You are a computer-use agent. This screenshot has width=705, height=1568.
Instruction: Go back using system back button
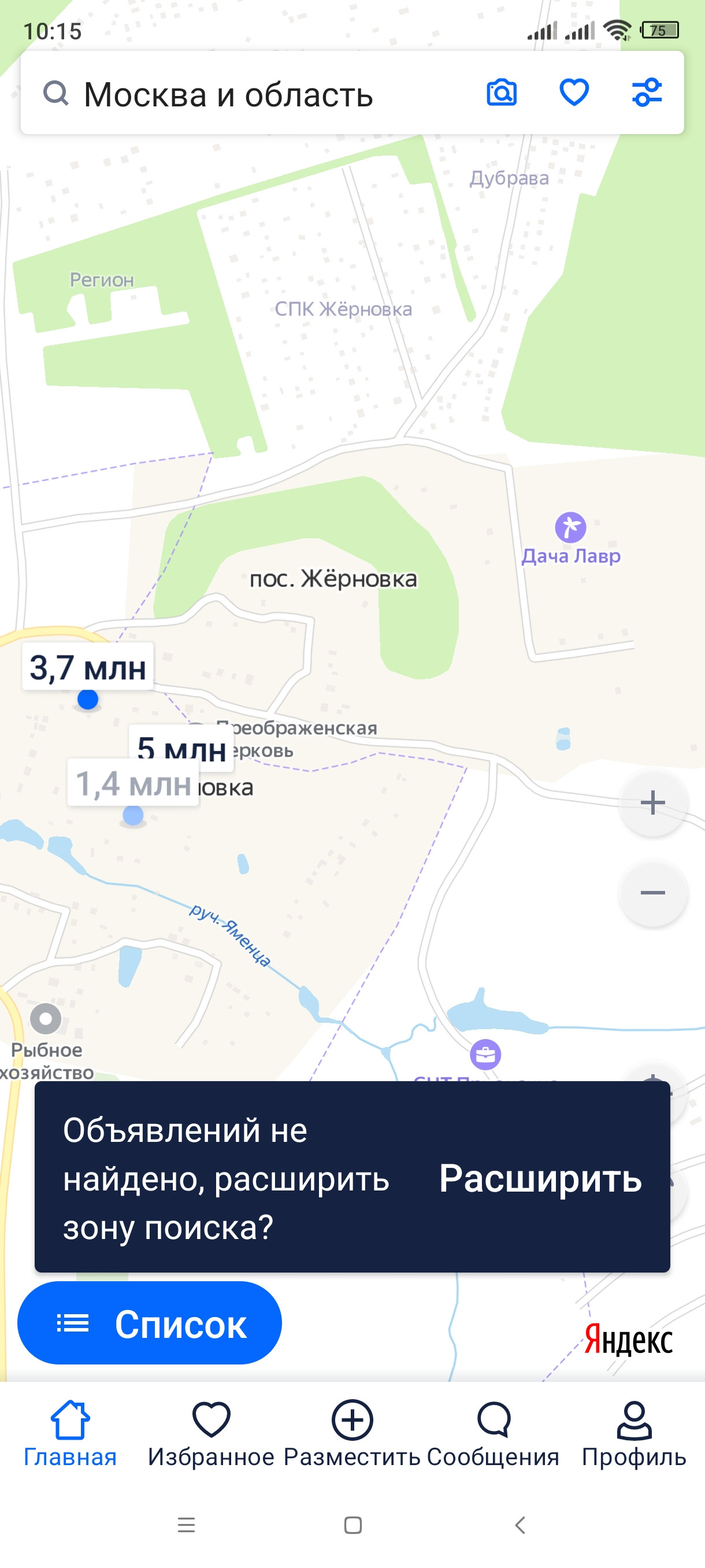click(520, 1525)
